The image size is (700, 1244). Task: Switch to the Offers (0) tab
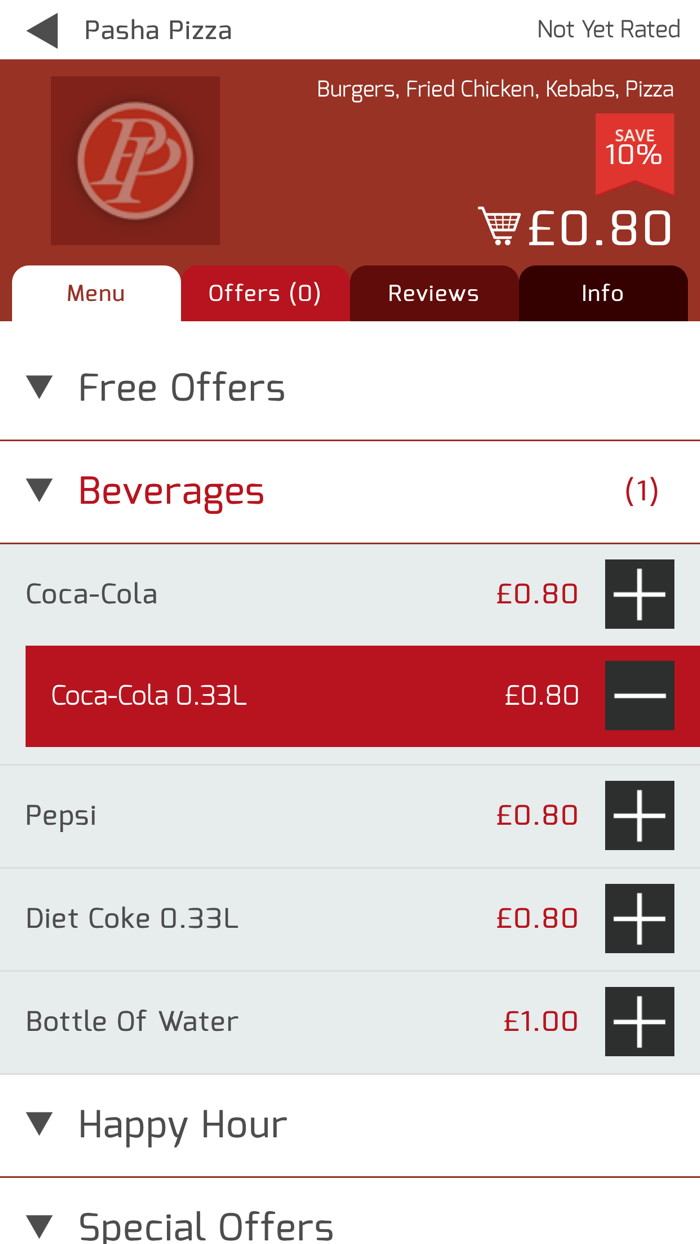265,293
